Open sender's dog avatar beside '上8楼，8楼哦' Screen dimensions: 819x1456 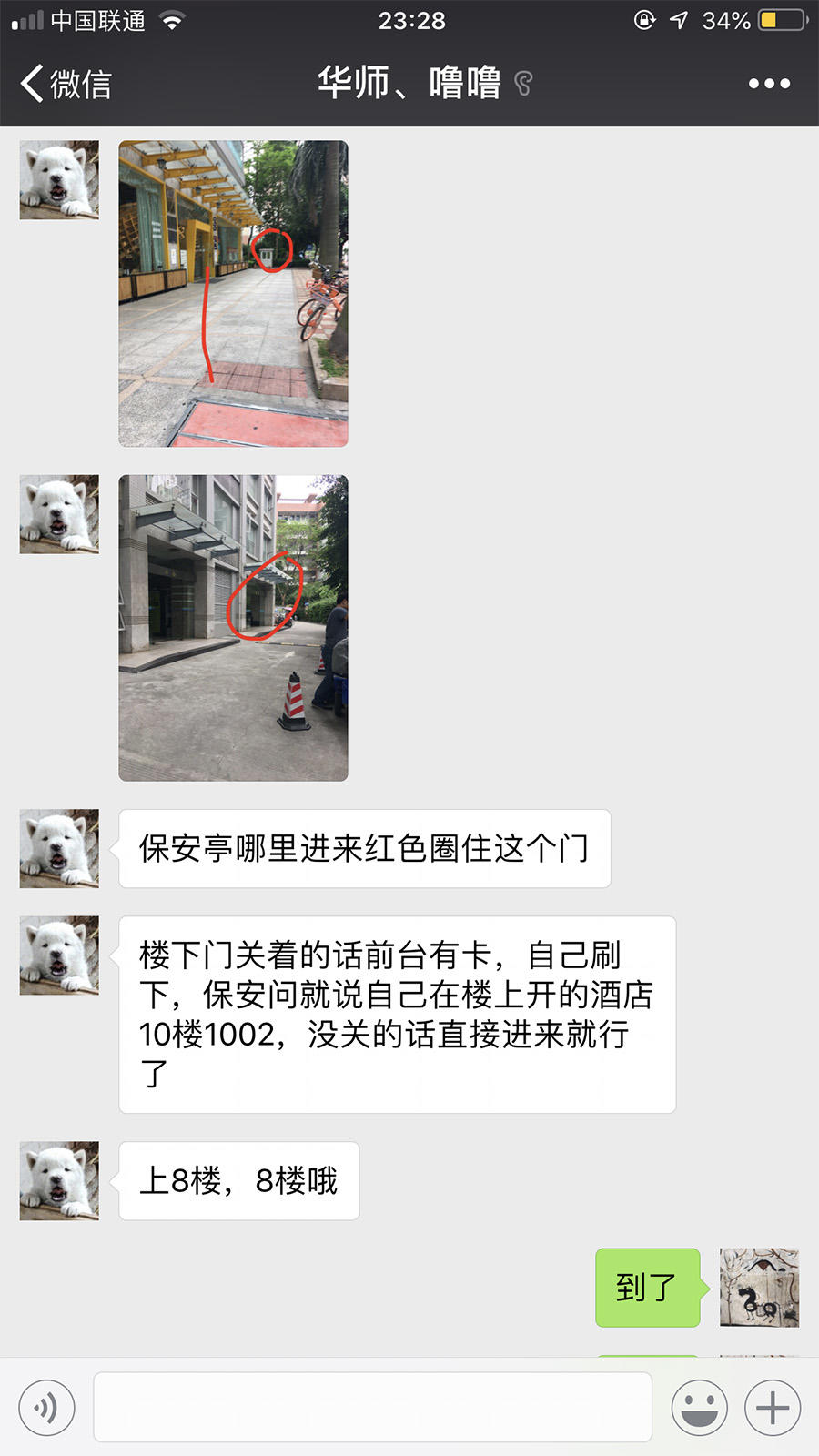pos(59,1180)
